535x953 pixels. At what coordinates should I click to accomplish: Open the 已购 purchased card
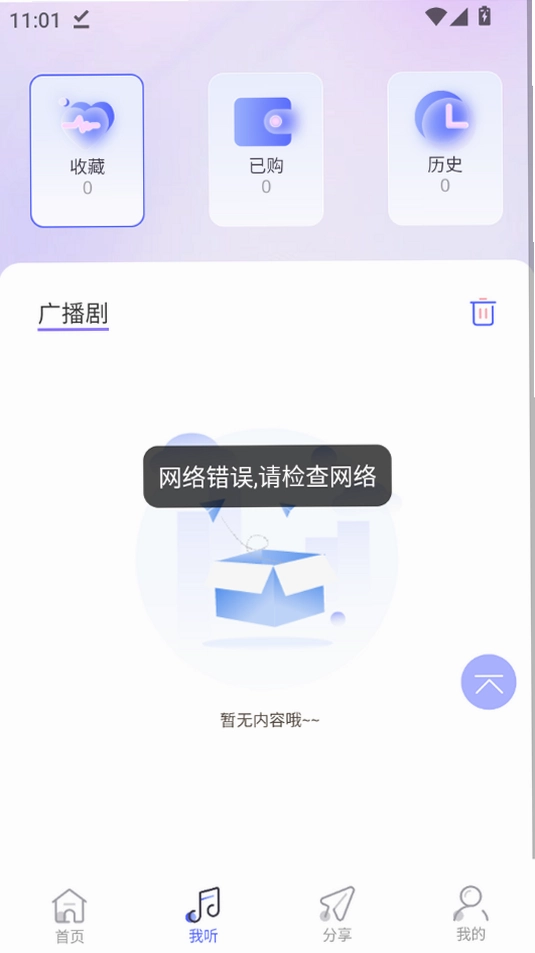click(x=266, y=149)
